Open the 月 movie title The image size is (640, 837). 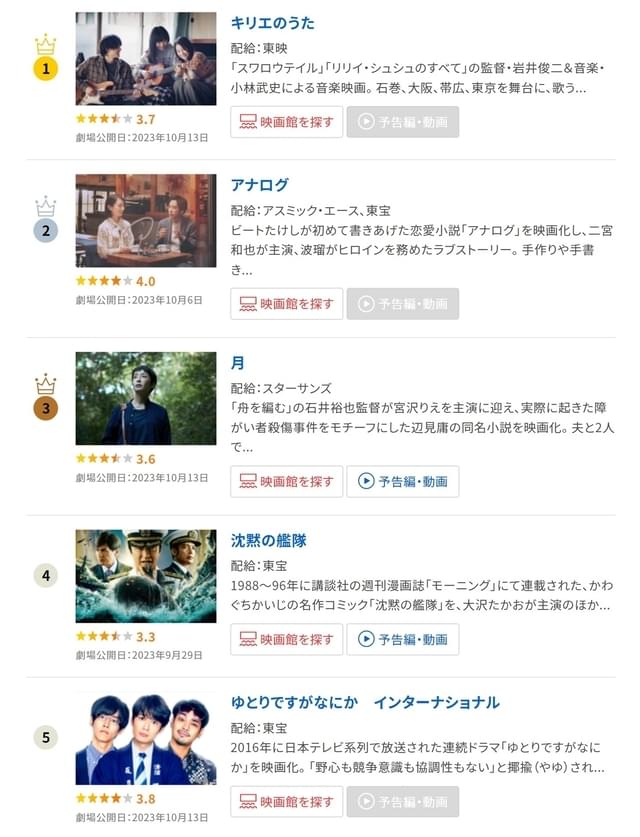[x=238, y=363]
